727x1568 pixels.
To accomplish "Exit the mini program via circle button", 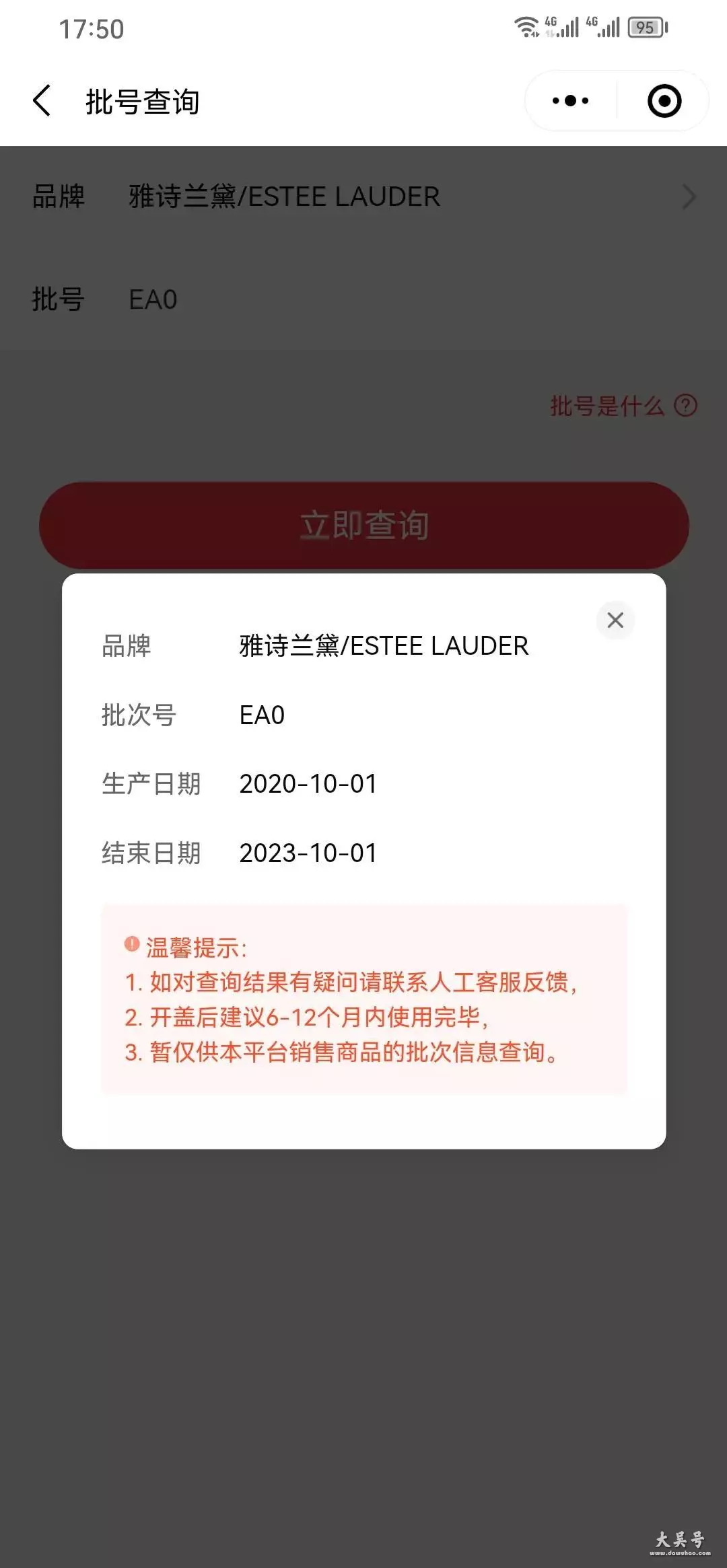I will click(x=664, y=101).
